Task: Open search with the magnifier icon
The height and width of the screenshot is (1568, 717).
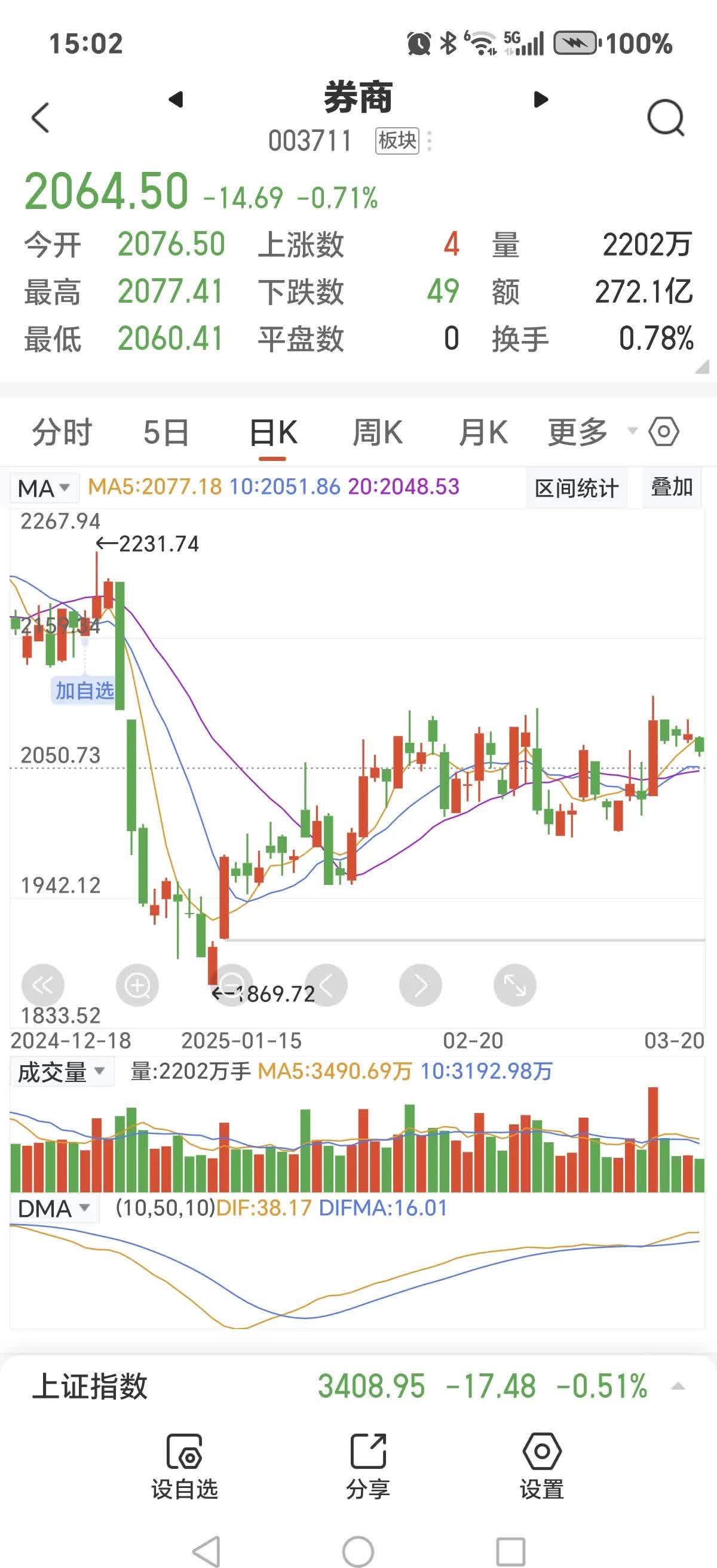Action: (666, 118)
